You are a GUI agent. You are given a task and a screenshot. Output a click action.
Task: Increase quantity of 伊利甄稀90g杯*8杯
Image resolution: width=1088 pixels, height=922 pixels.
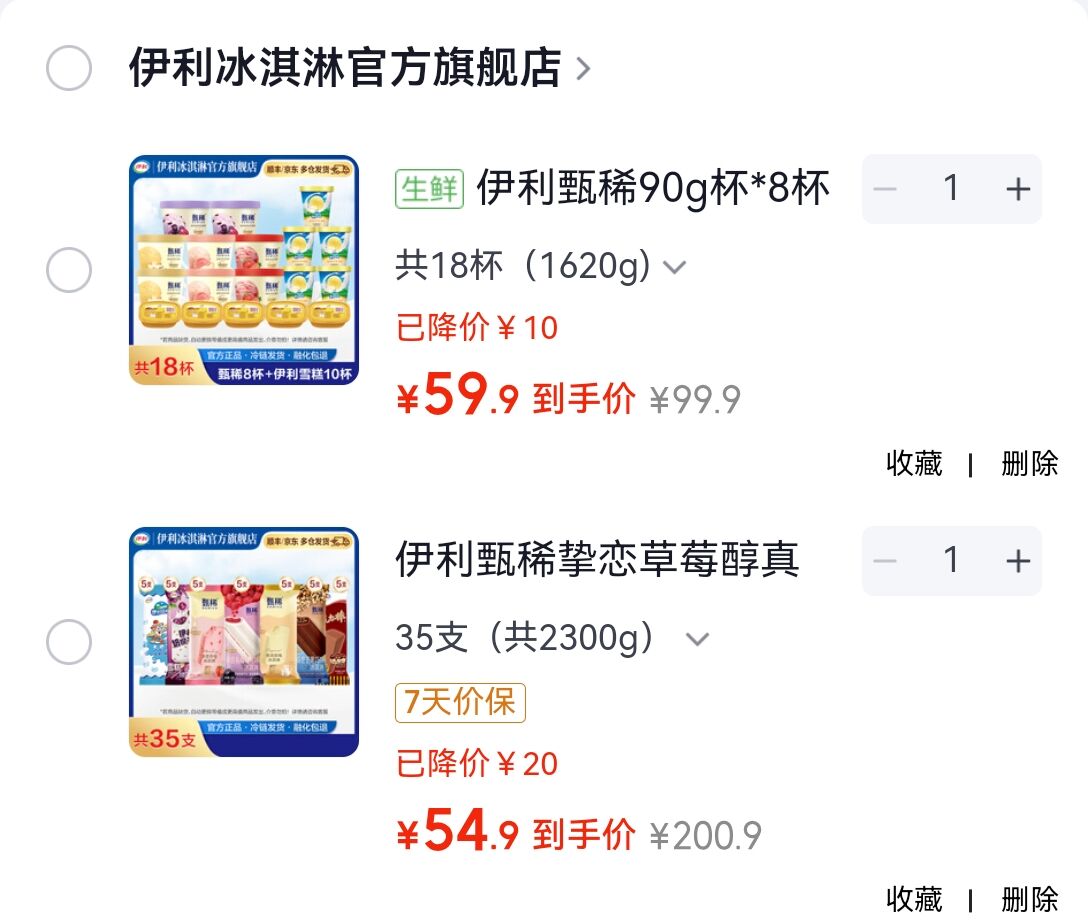pos(1017,189)
